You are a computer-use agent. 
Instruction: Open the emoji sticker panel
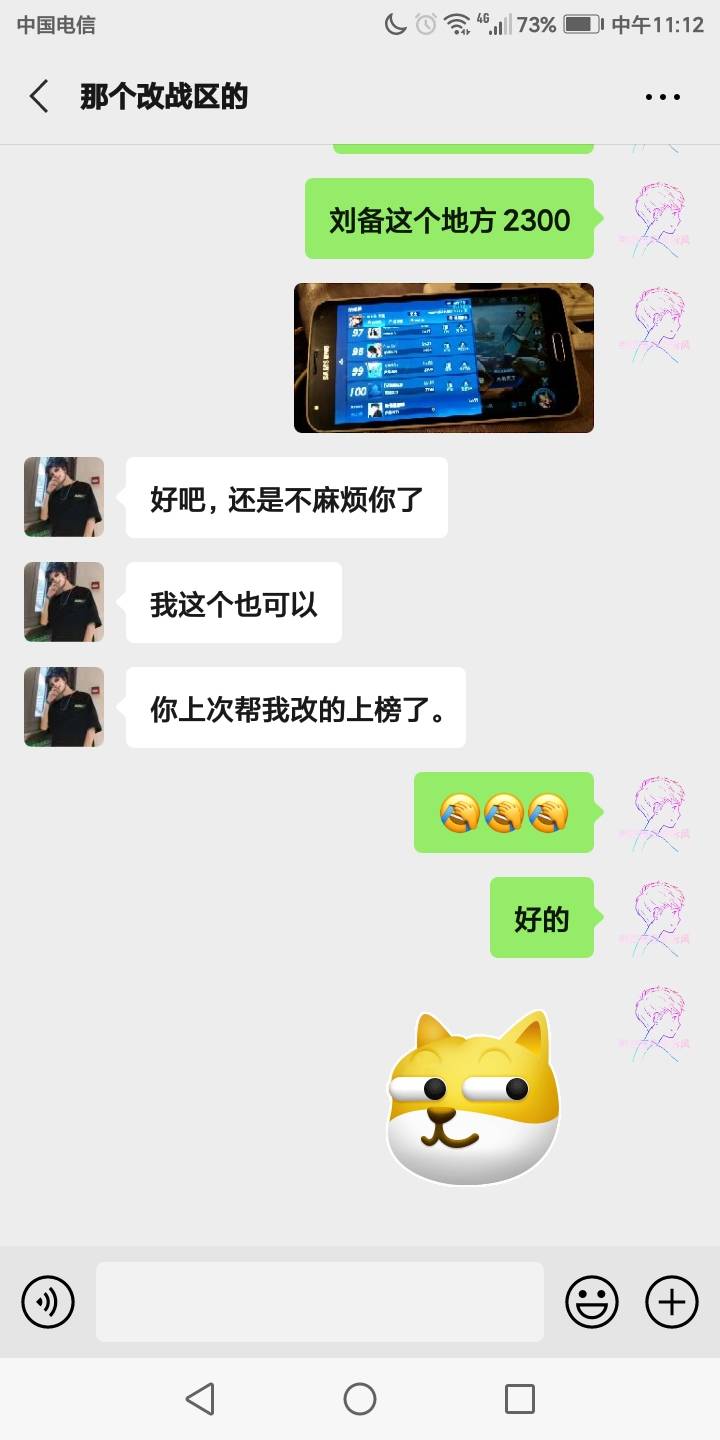592,1302
